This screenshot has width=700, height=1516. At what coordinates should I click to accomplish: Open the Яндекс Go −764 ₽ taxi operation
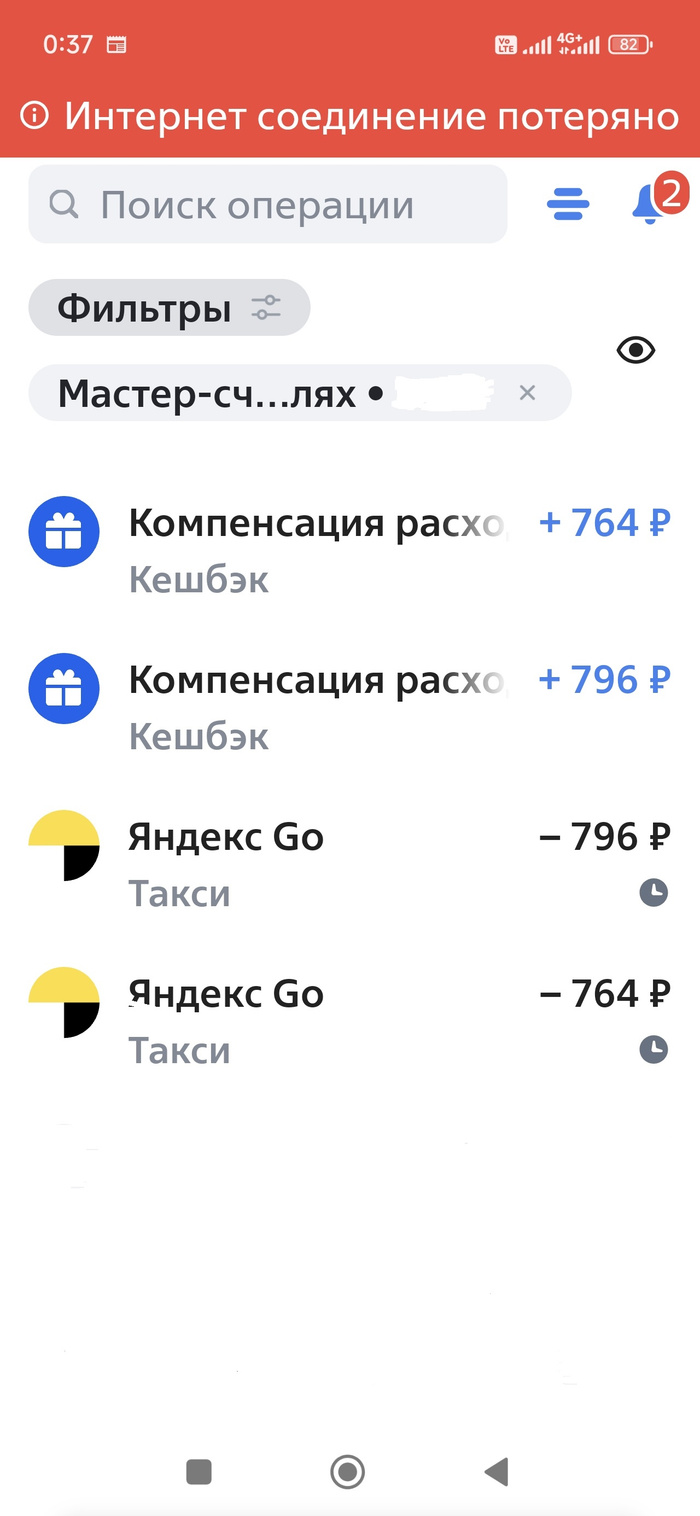click(349, 1020)
